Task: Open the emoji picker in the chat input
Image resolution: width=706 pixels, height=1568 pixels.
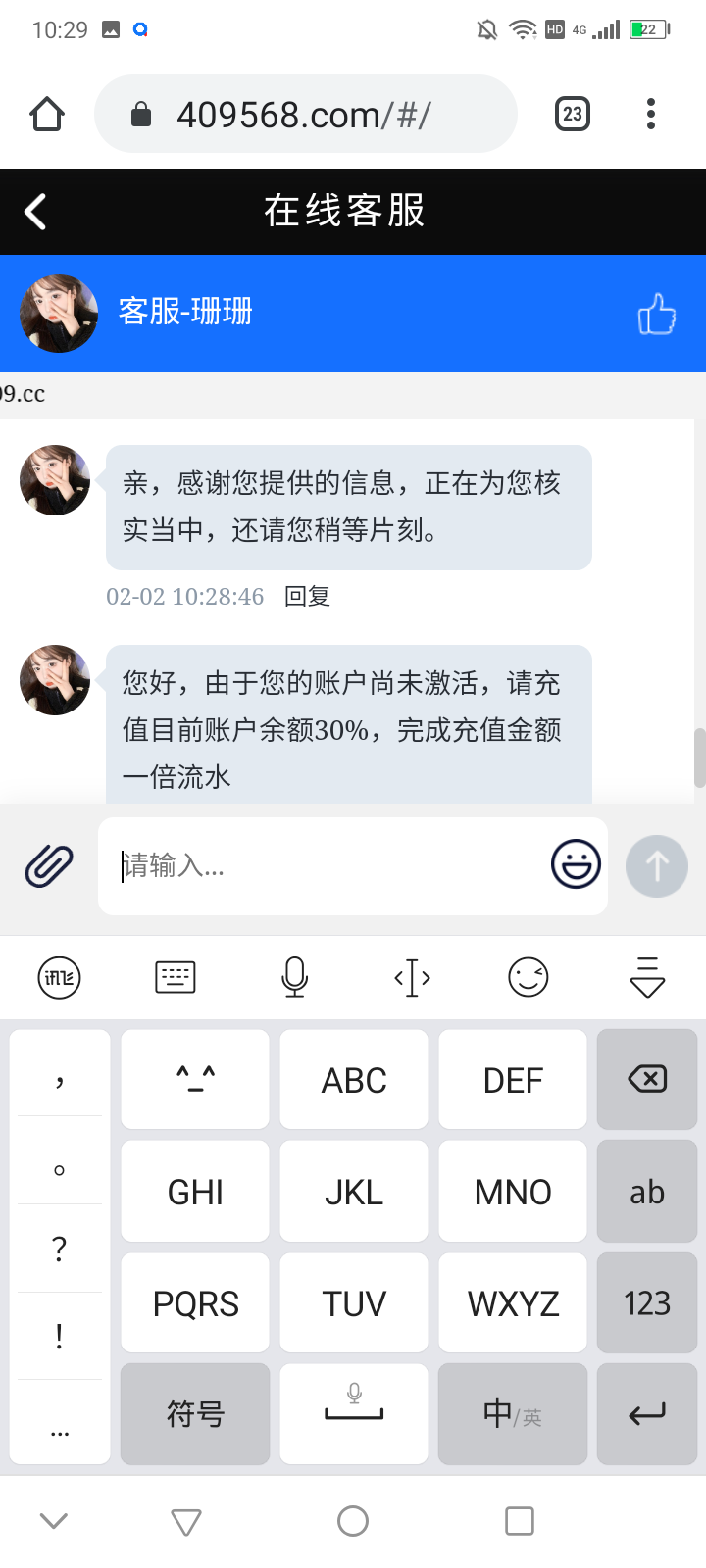Action: (x=575, y=865)
